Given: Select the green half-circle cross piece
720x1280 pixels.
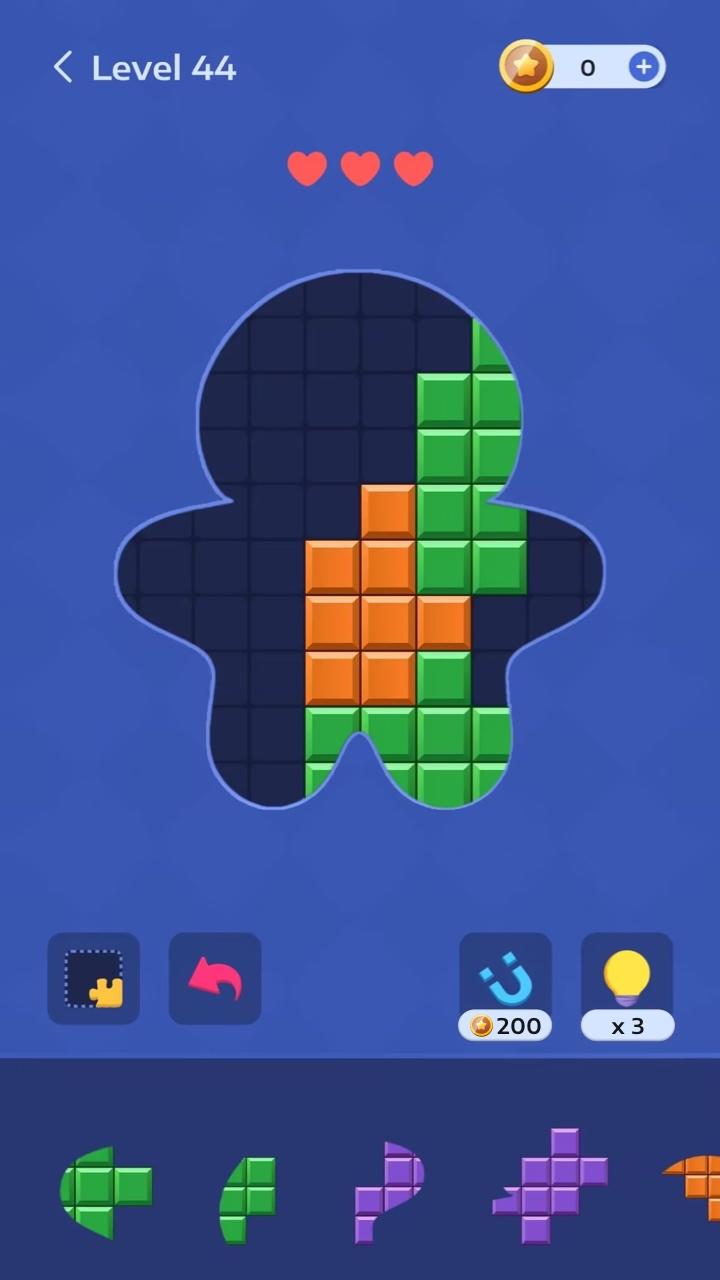Looking at the screenshot, I should coord(103,1190).
